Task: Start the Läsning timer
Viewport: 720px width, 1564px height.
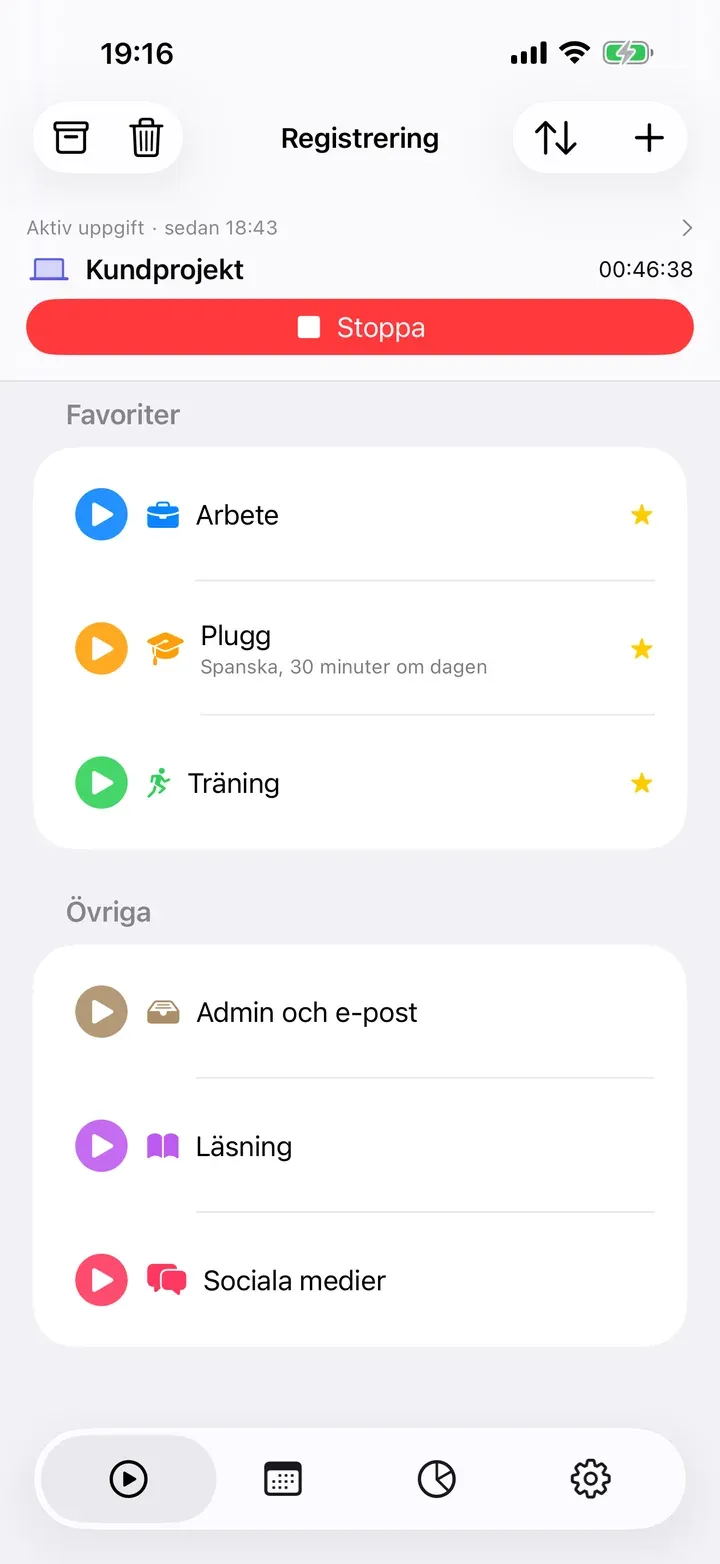Action: coord(101,1146)
